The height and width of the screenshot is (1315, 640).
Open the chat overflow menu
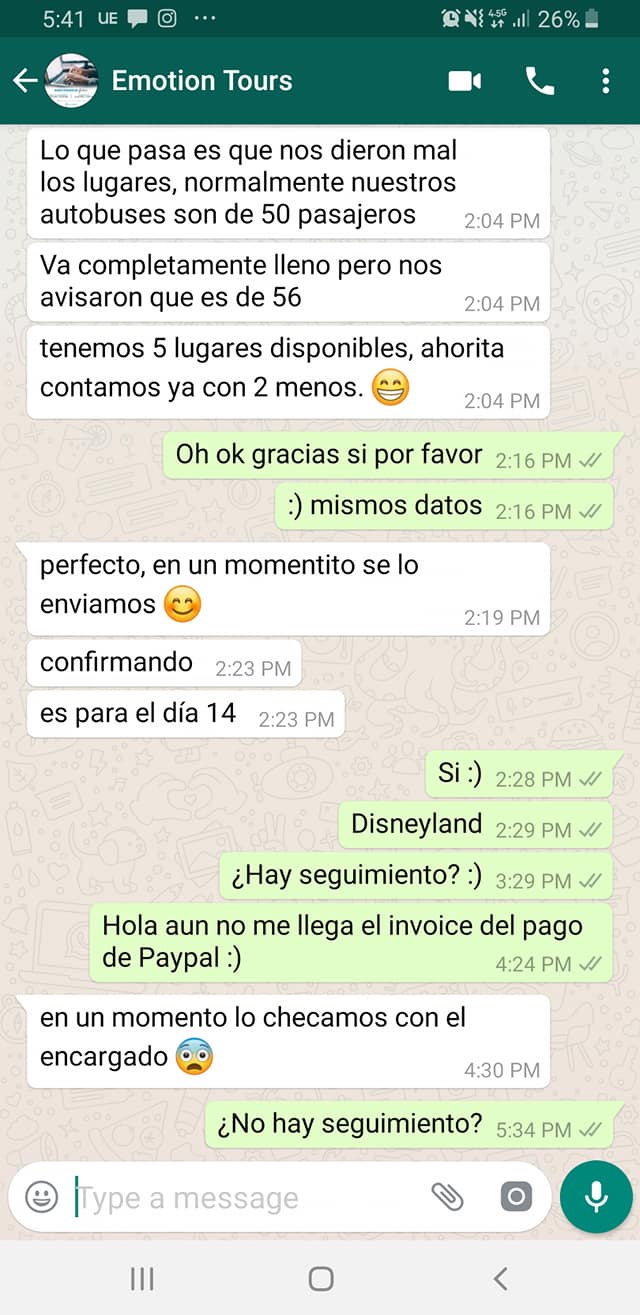(605, 81)
